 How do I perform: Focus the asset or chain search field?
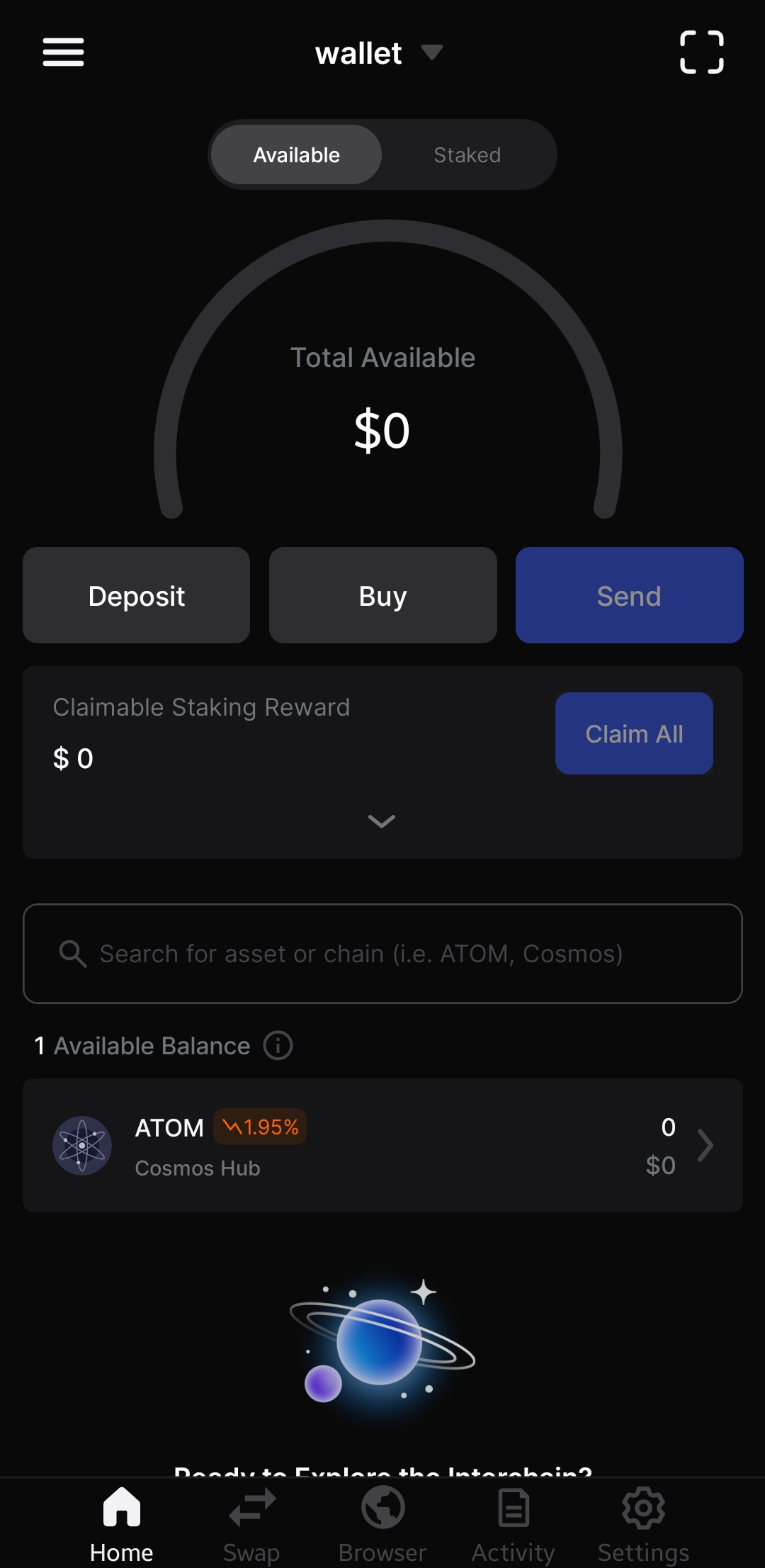[382, 954]
